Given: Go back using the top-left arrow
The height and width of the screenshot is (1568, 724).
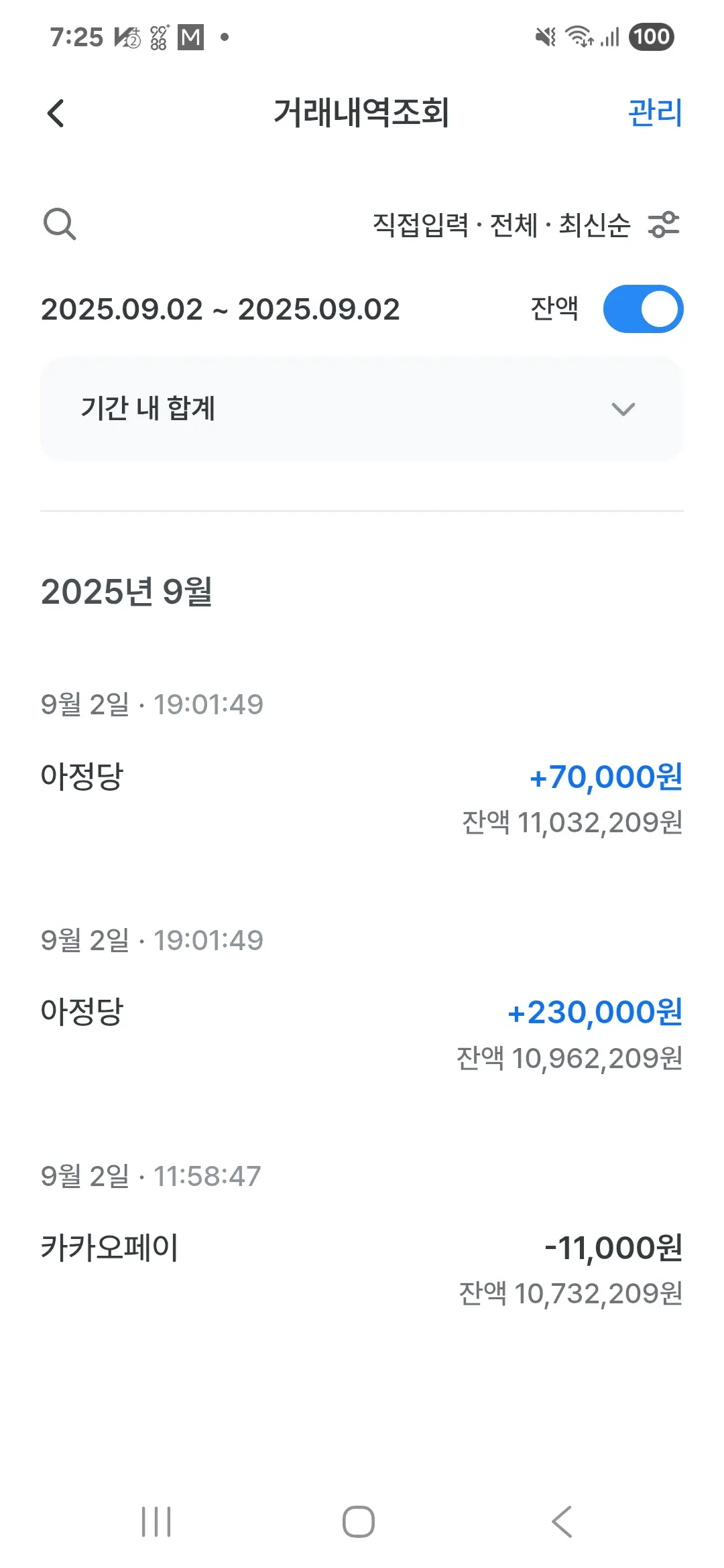Looking at the screenshot, I should [x=56, y=113].
